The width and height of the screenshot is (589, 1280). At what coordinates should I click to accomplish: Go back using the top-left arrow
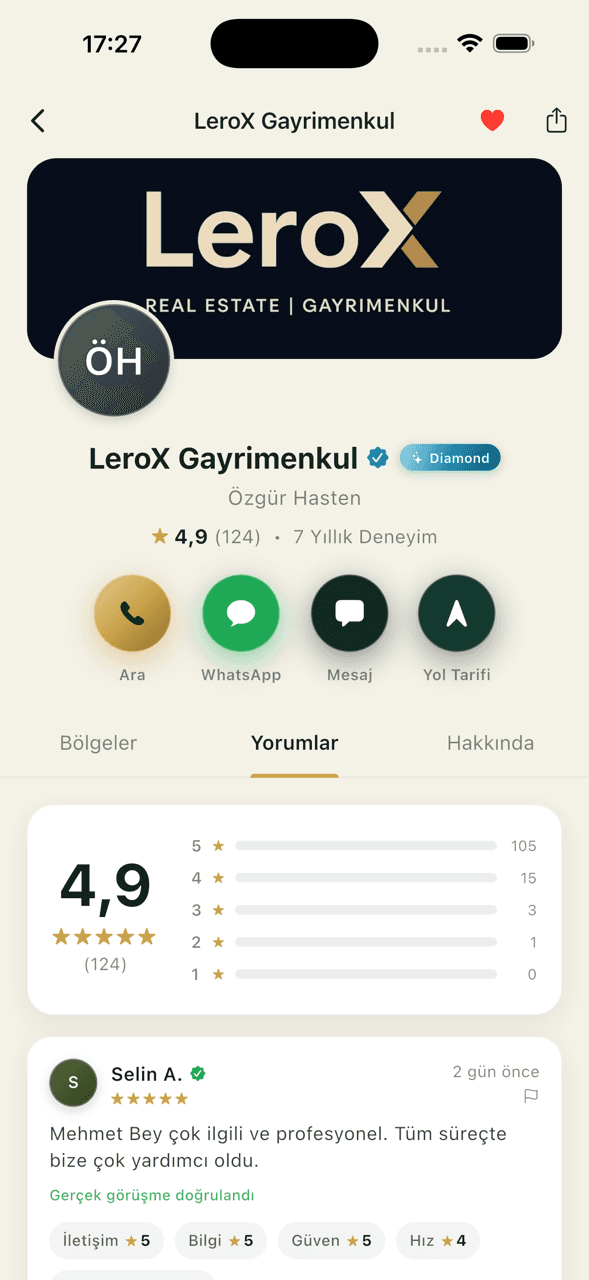38,121
